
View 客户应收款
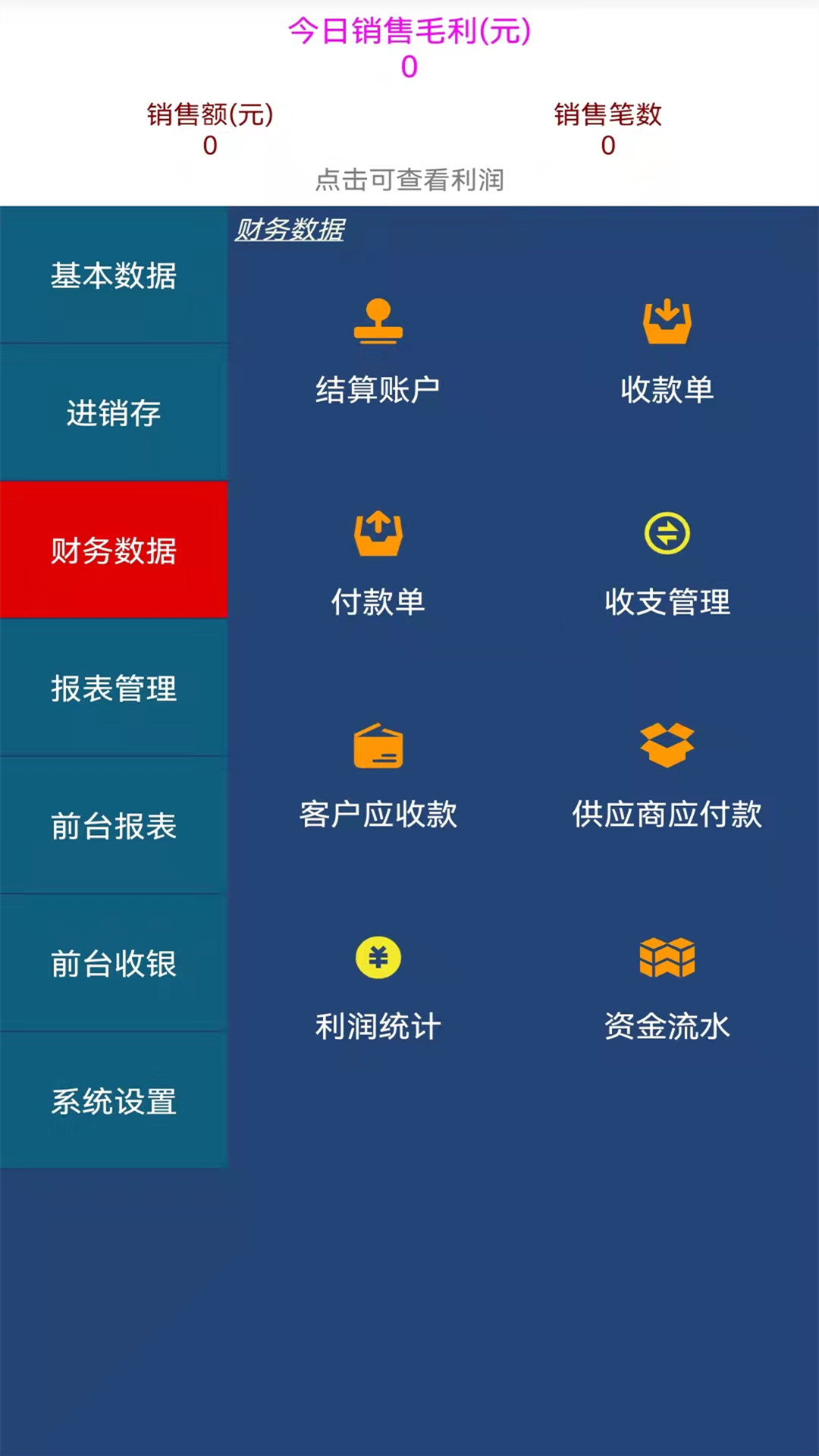[378, 777]
